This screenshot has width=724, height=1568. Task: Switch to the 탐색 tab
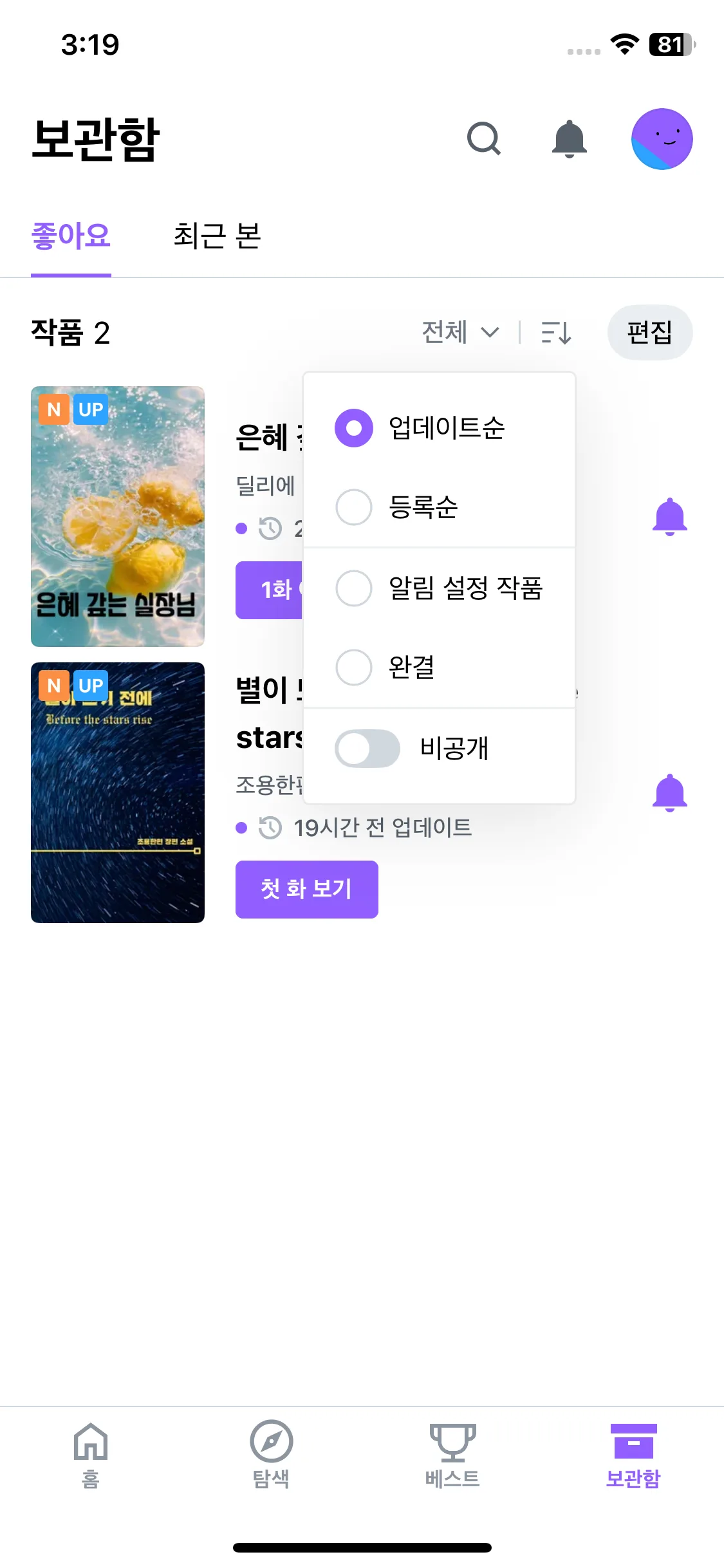click(x=271, y=1454)
